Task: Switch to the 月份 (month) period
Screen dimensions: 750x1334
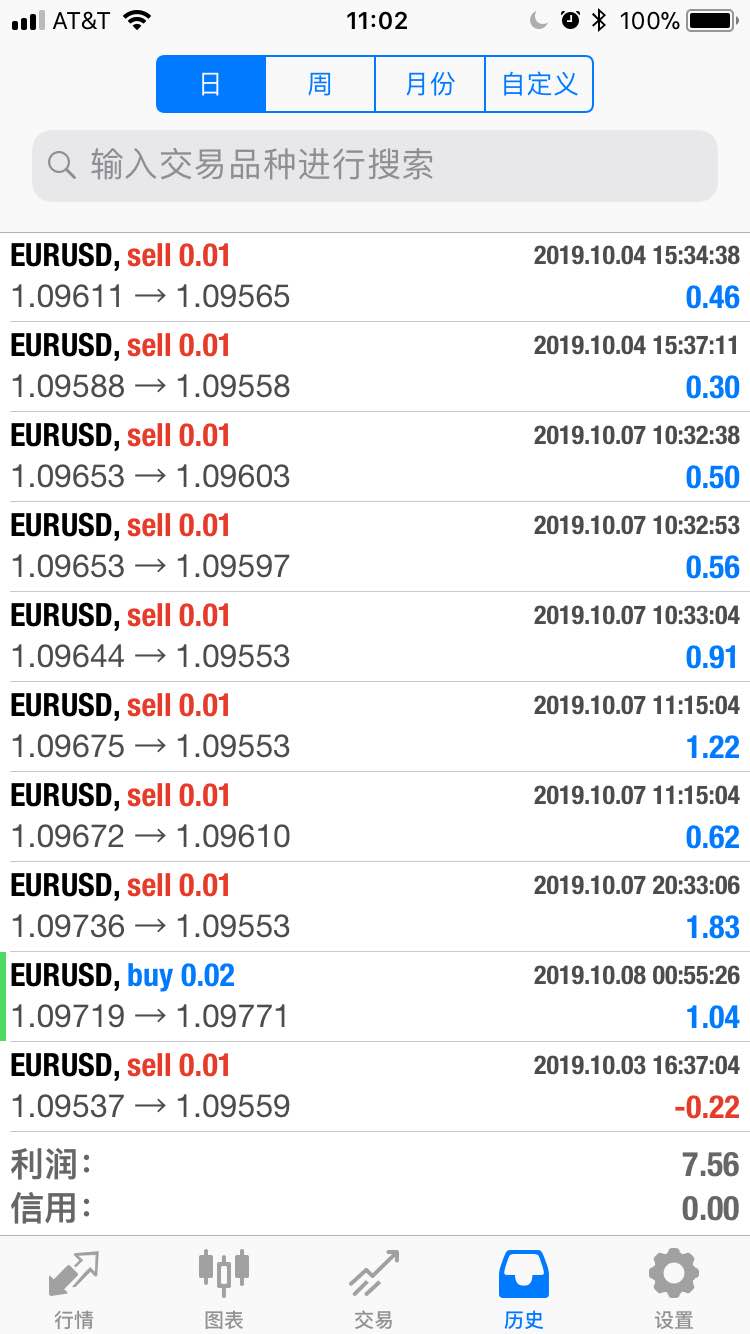Action: 430,84
